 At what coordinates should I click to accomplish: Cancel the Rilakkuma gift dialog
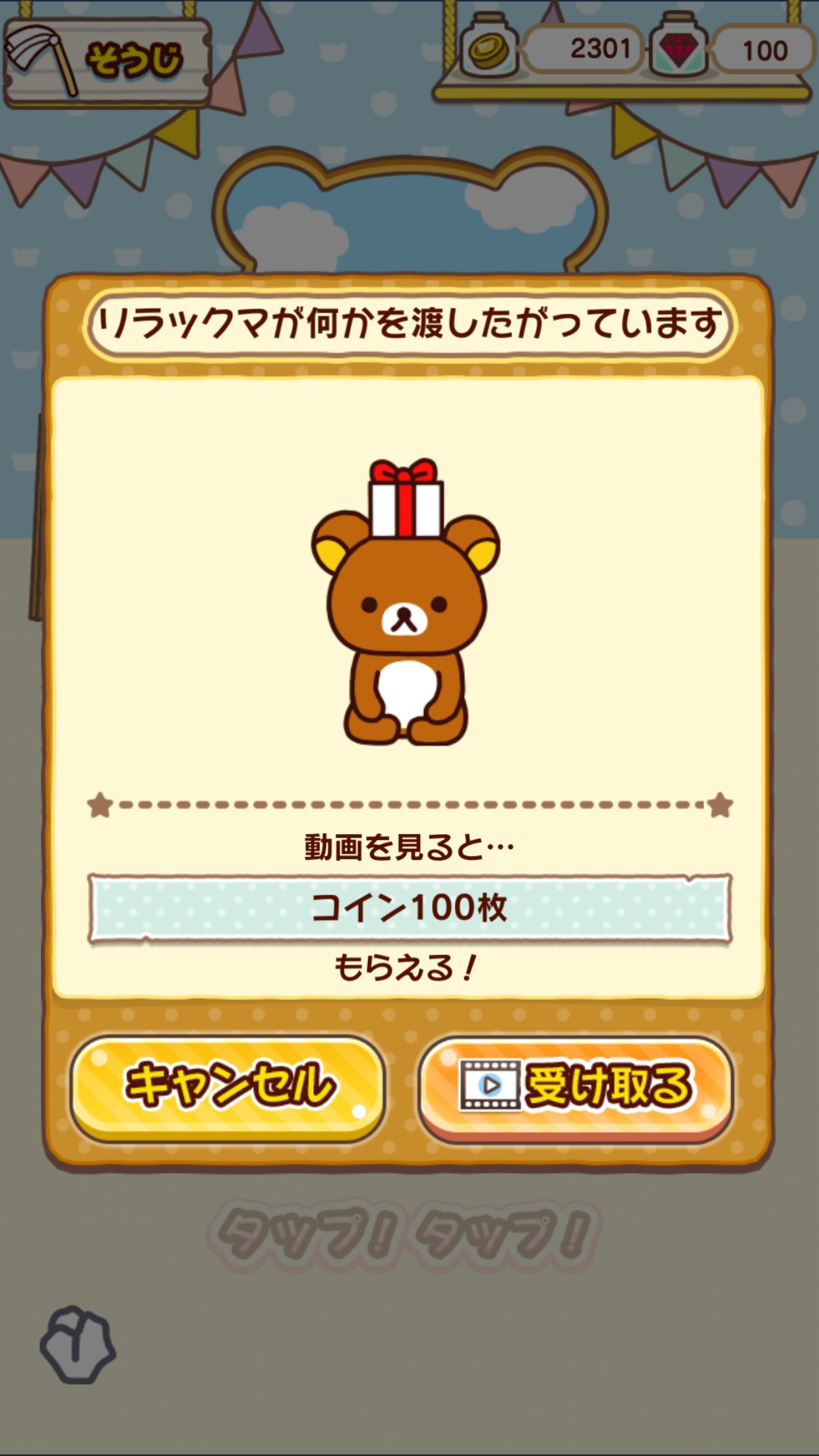(228, 1087)
